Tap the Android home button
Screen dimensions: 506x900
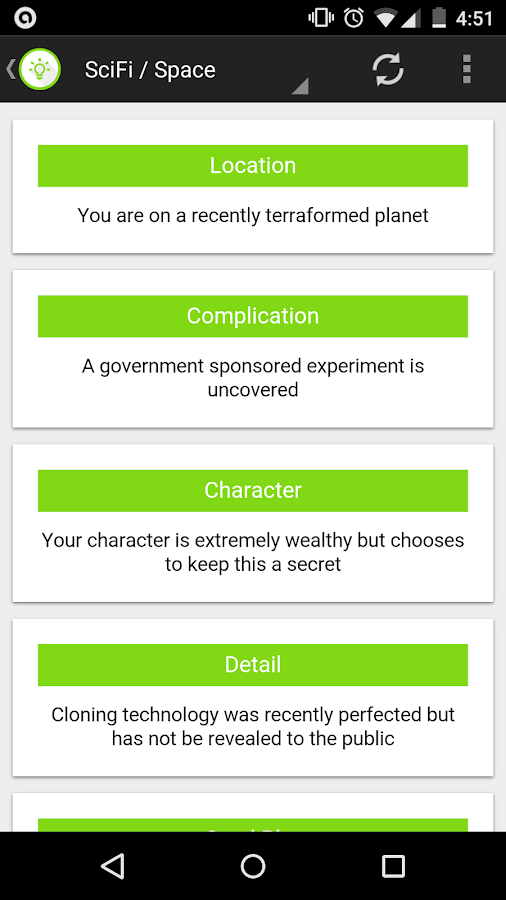pyautogui.click(x=252, y=866)
